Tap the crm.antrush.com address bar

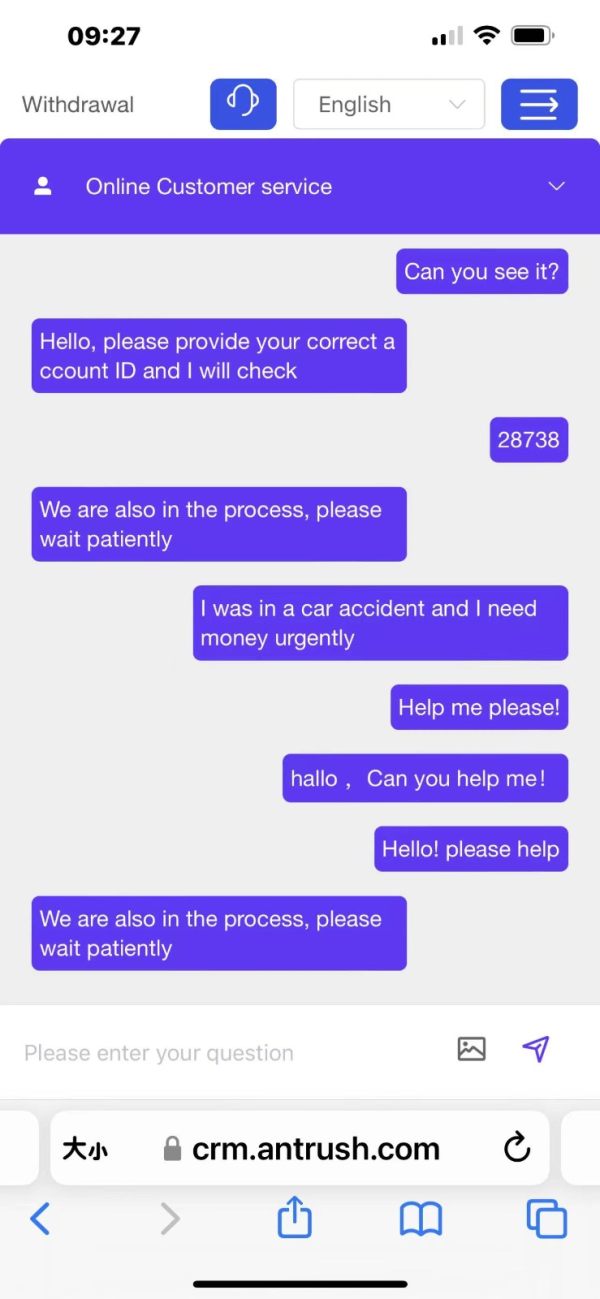coord(300,1148)
